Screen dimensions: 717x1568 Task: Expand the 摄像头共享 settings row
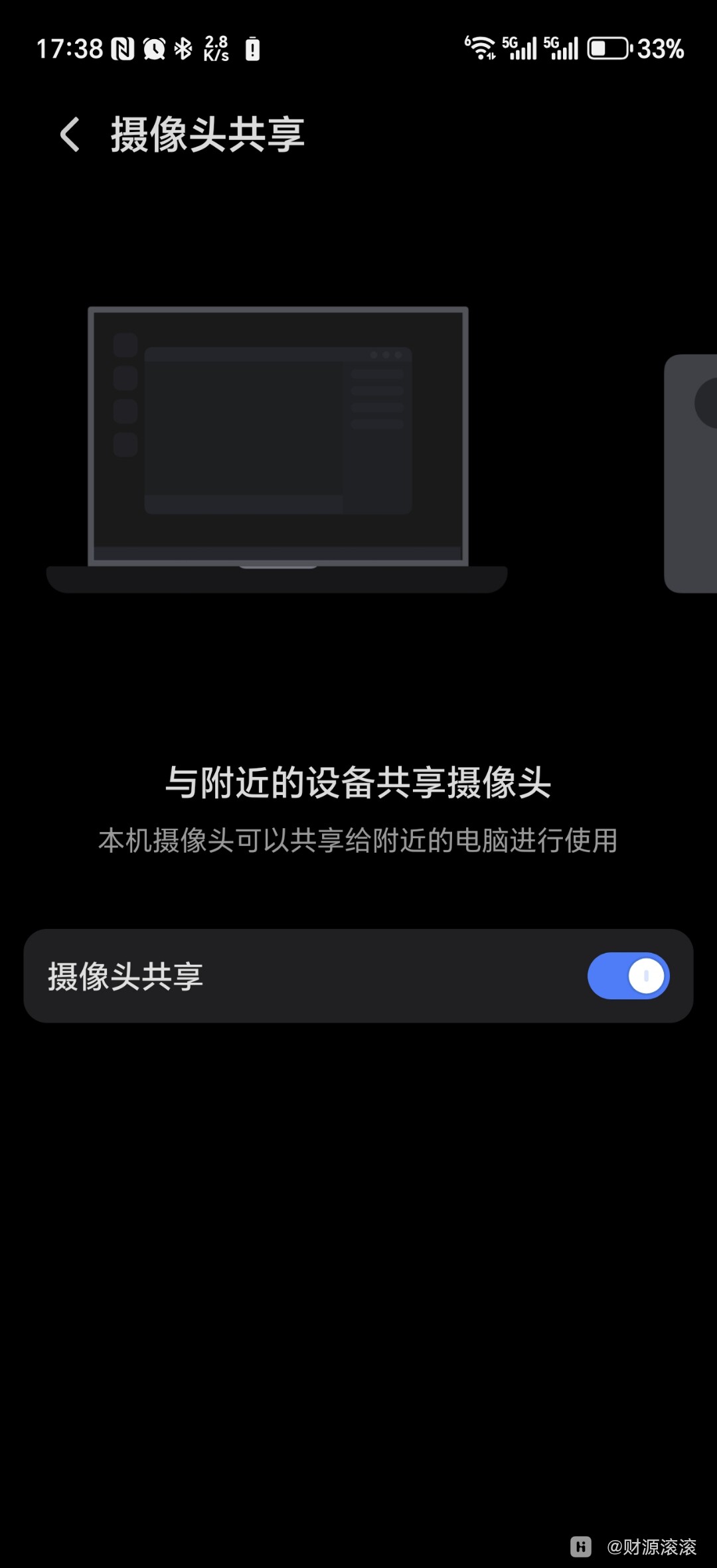pos(266,975)
